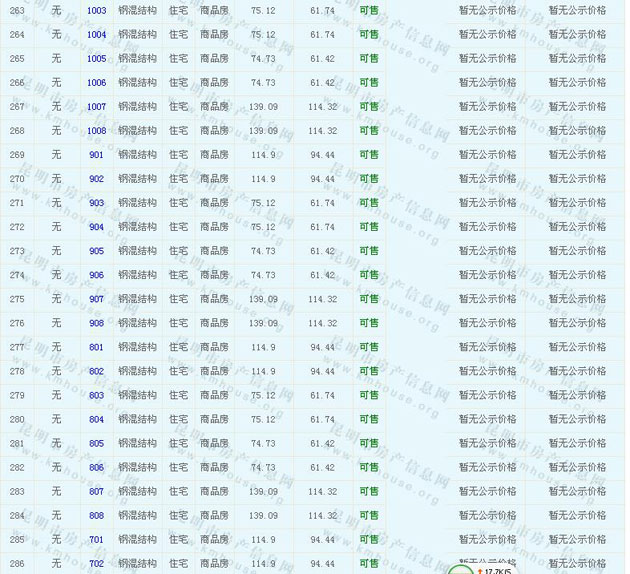
Task: Open room 901 link
Action: pos(96,155)
